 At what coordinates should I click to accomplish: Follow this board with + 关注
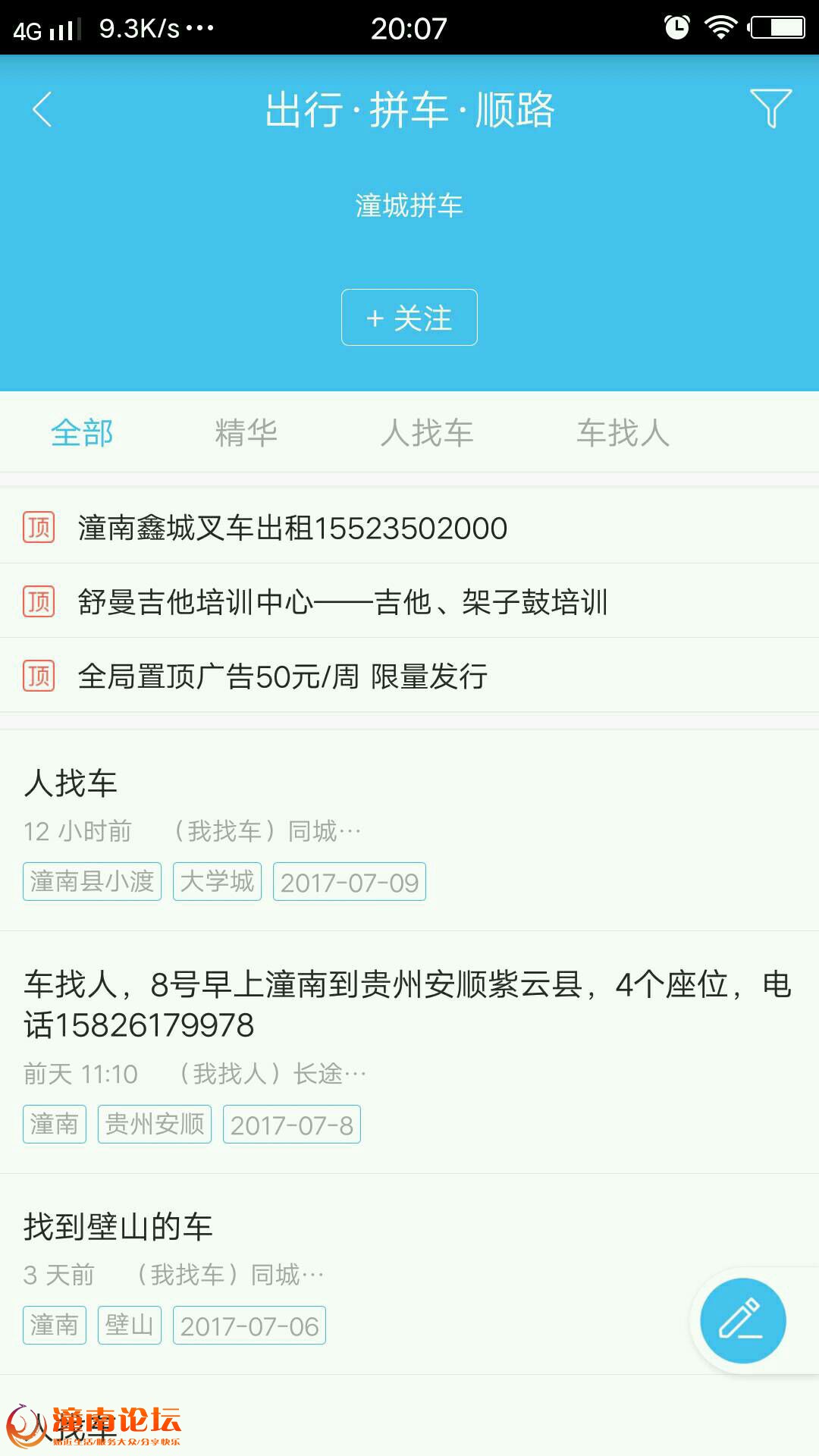click(x=409, y=318)
